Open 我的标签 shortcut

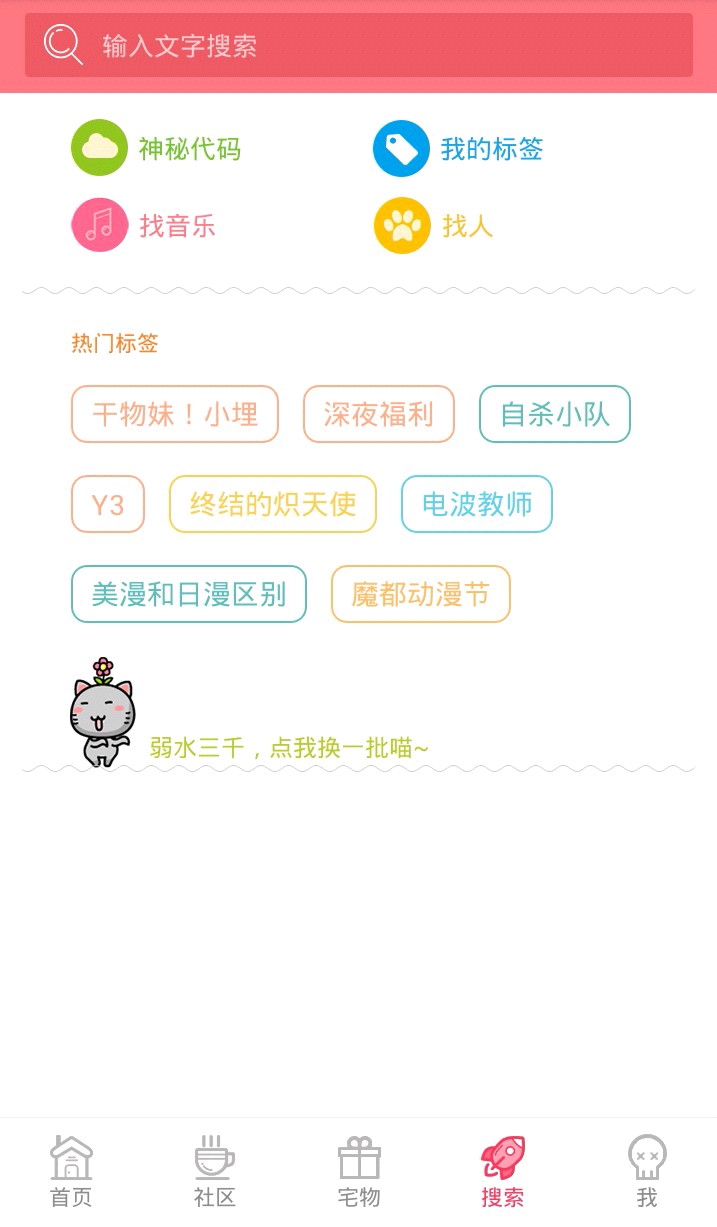tap(459, 148)
